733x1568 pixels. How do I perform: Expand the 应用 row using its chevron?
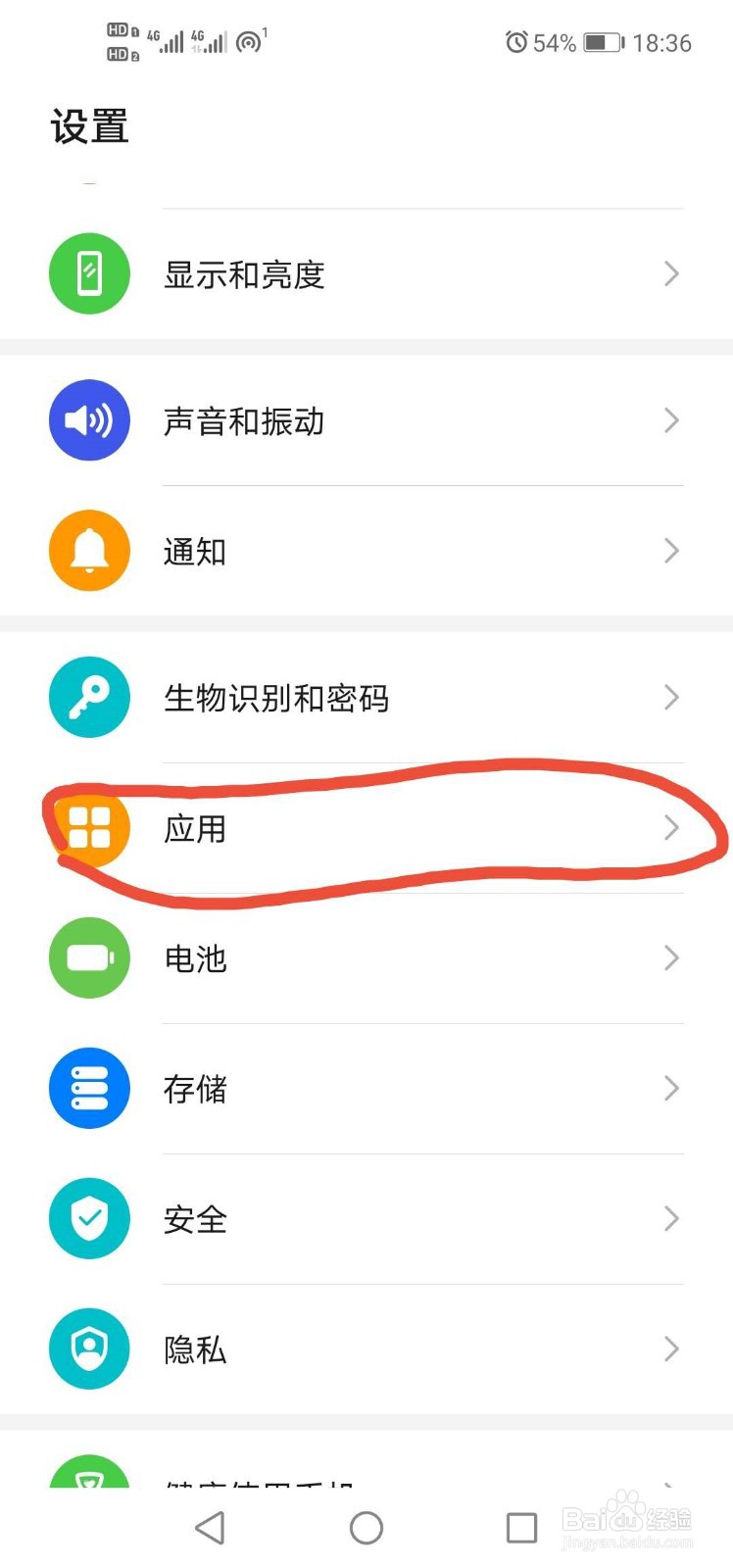[x=670, y=827]
